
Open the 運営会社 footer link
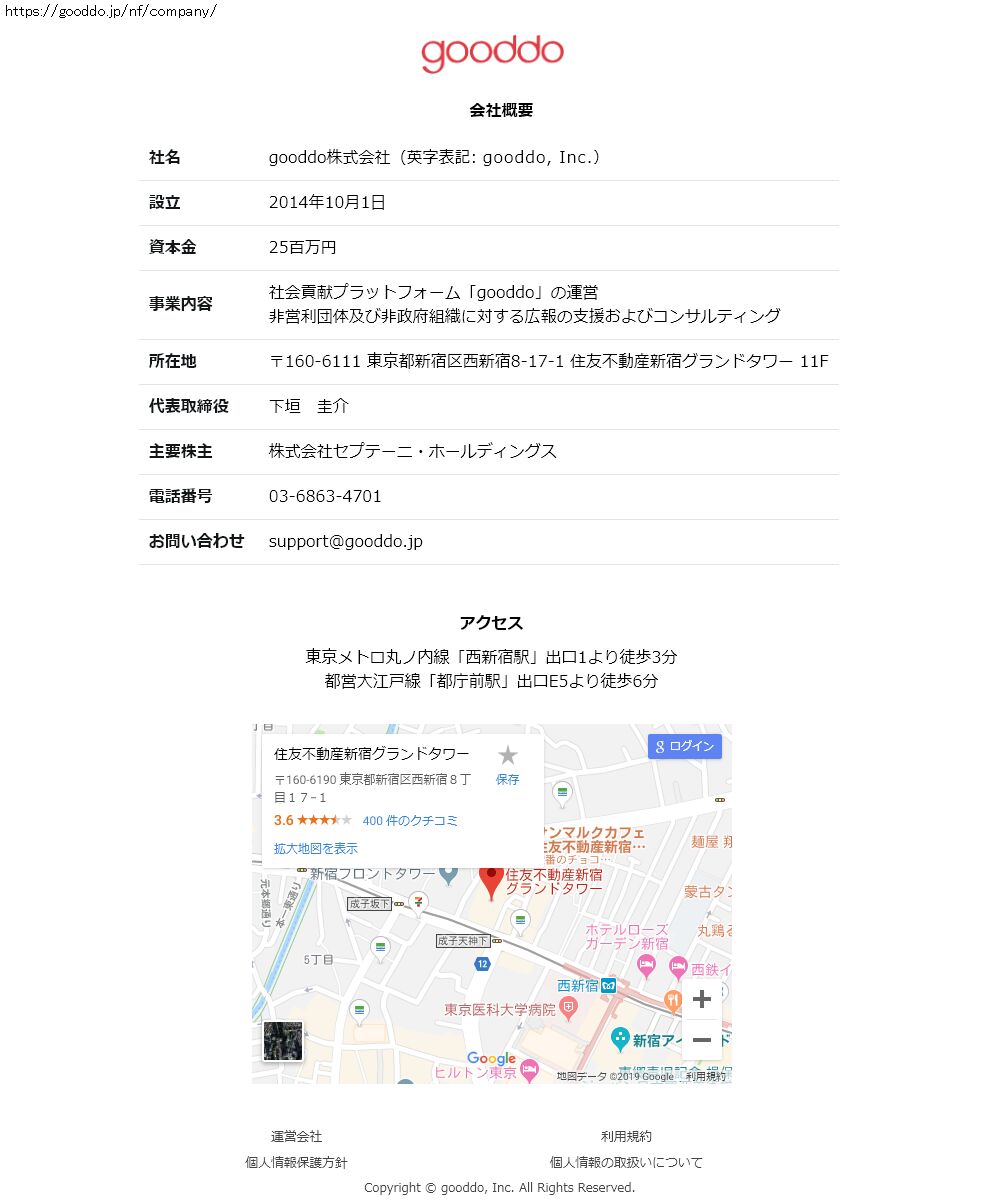coord(296,1137)
